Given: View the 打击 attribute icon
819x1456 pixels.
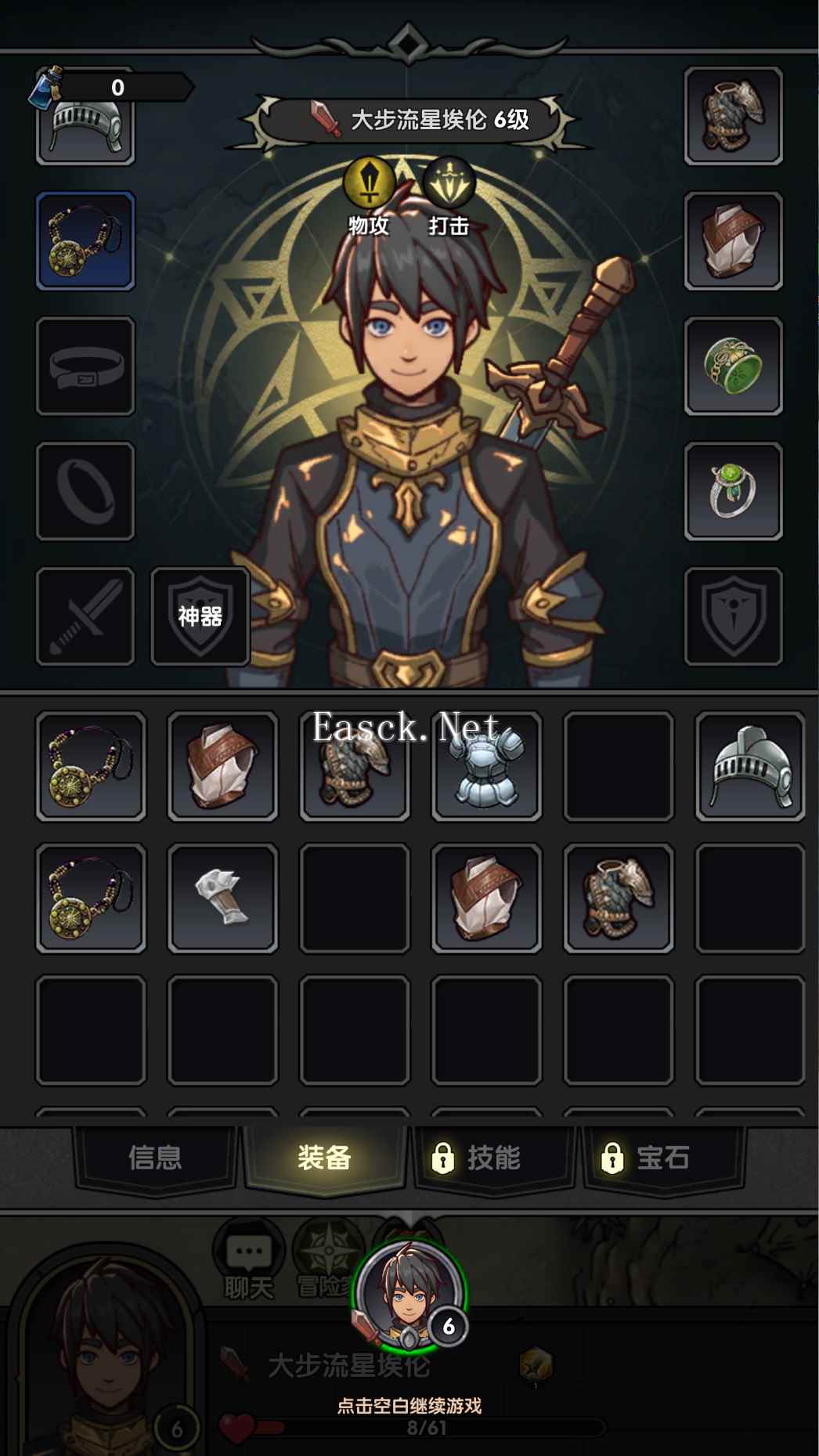Looking at the screenshot, I should pyautogui.click(x=449, y=184).
